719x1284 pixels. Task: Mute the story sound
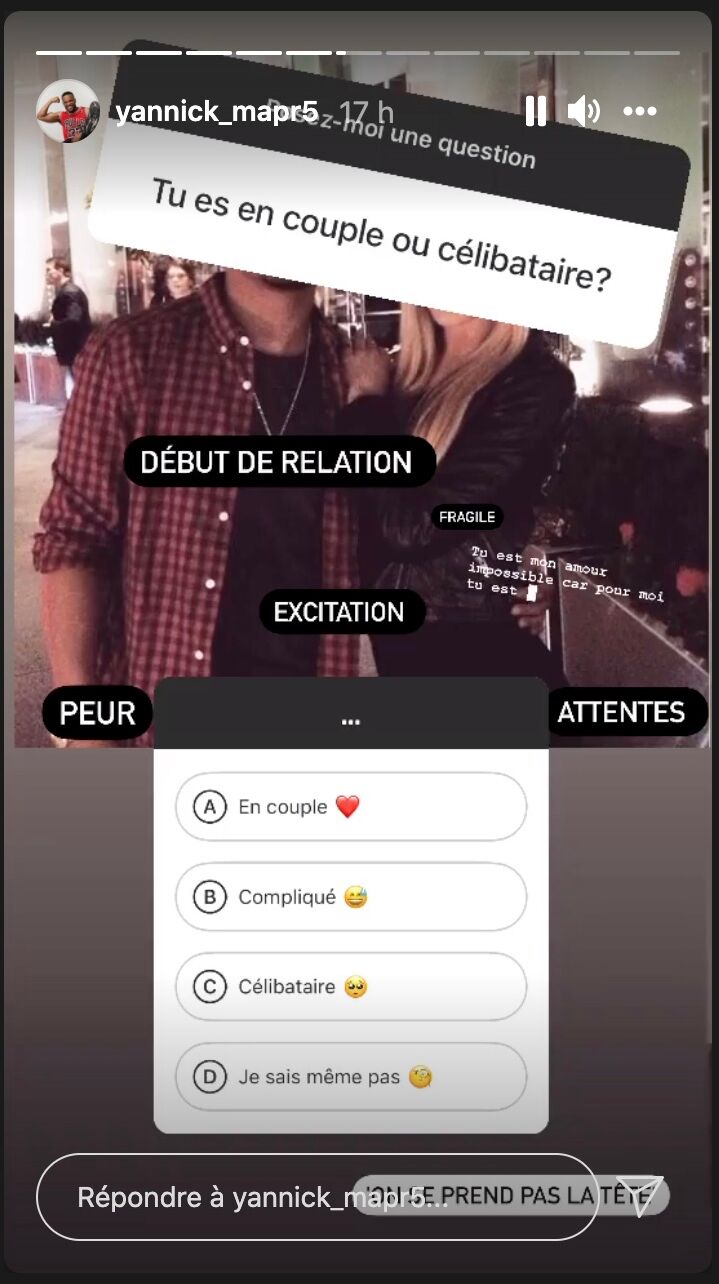(x=583, y=111)
